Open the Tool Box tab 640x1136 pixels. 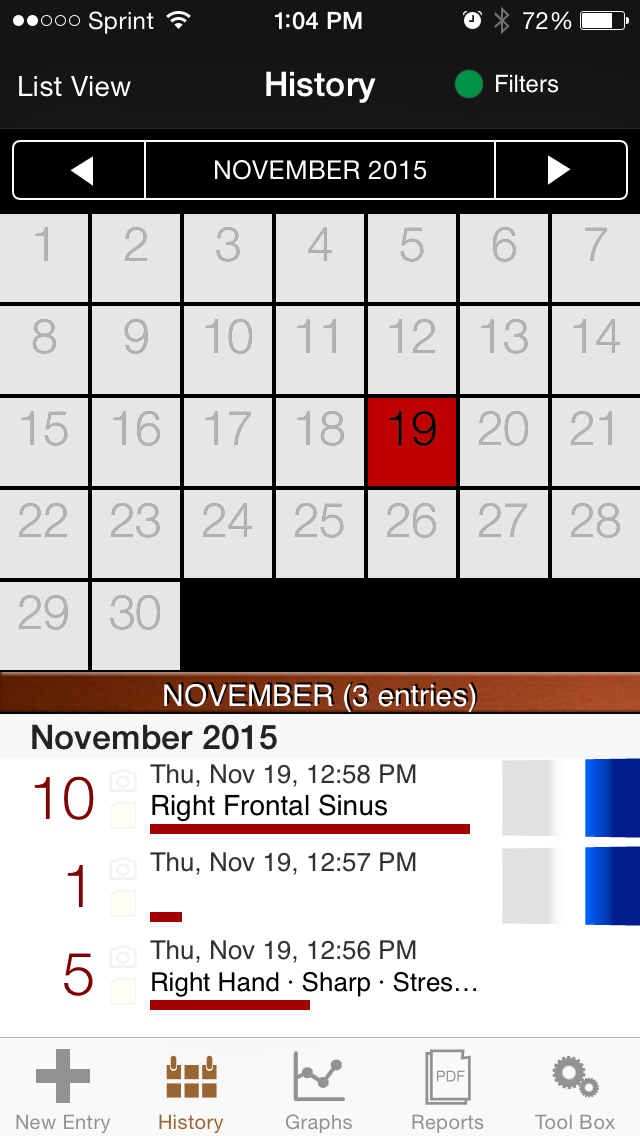[x=575, y=1090]
